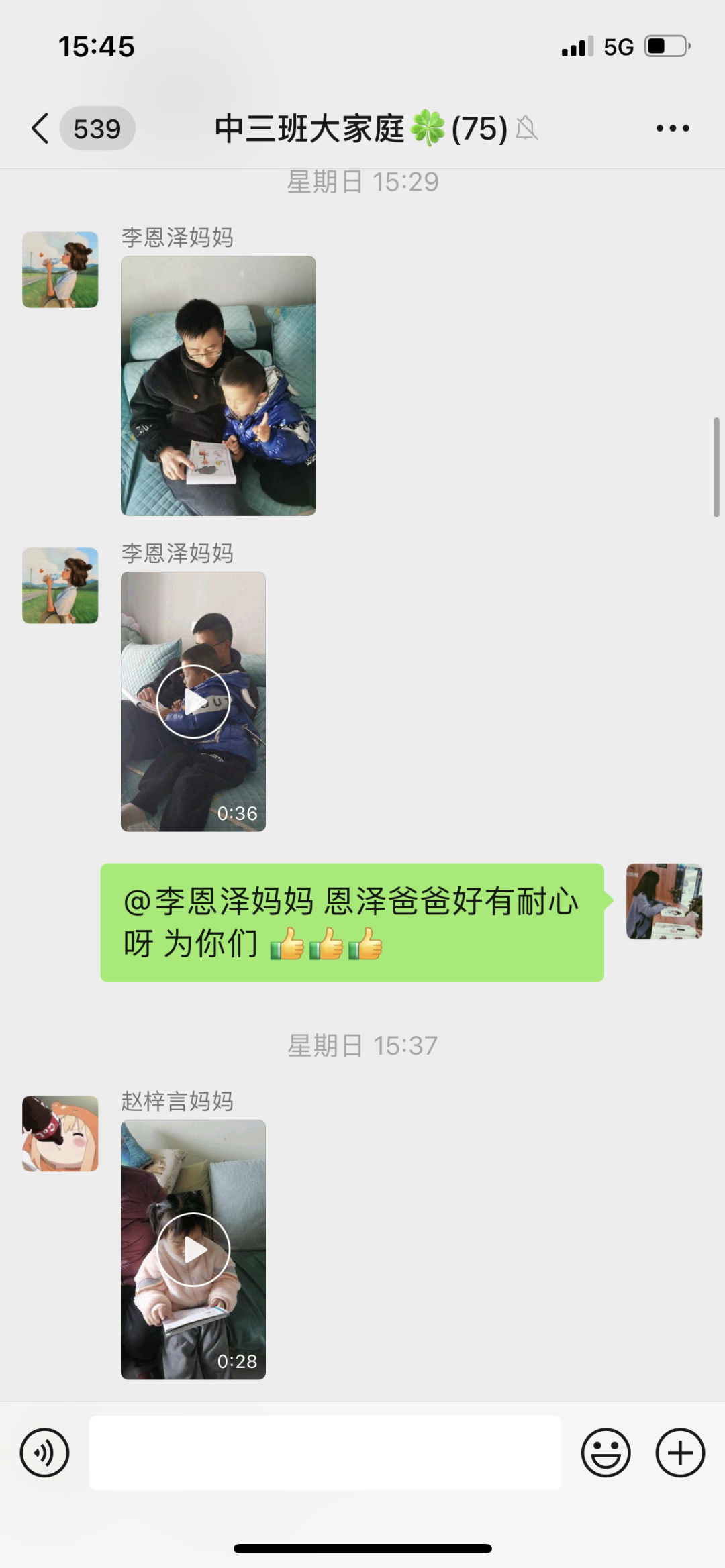Play the 0:28 video from 赵梓言妈妈
The image size is (725, 1568).
point(193,1249)
